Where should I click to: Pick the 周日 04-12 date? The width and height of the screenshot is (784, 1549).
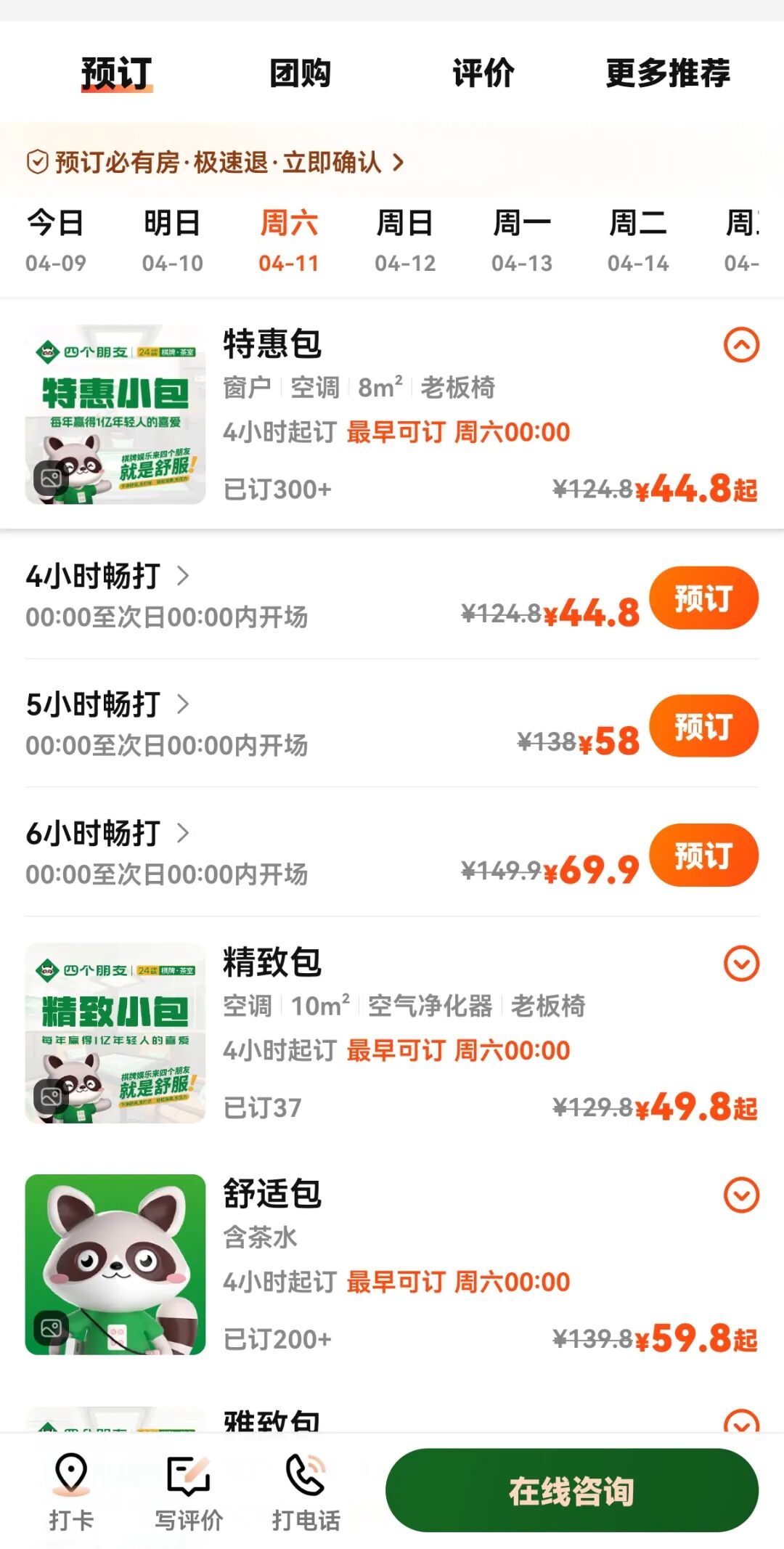pyautogui.click(x=405, y=241)
